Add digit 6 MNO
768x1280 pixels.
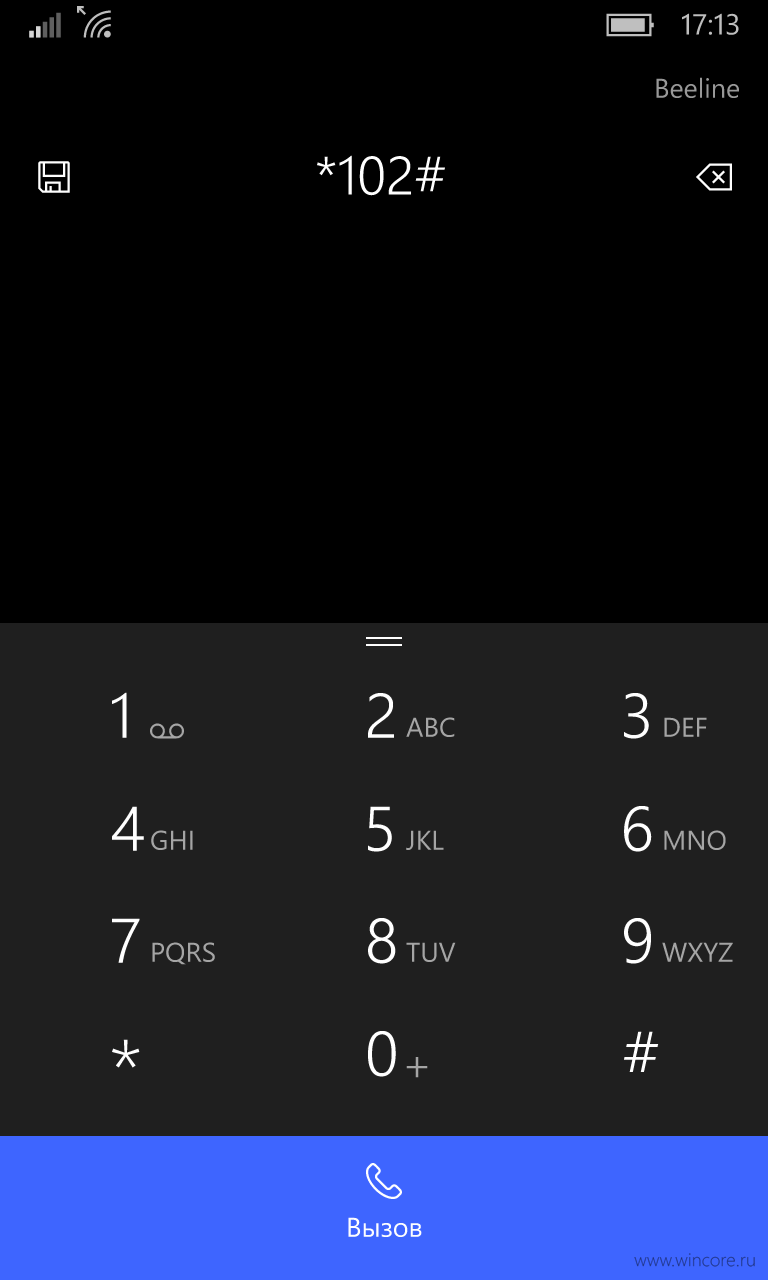point(640,830)
